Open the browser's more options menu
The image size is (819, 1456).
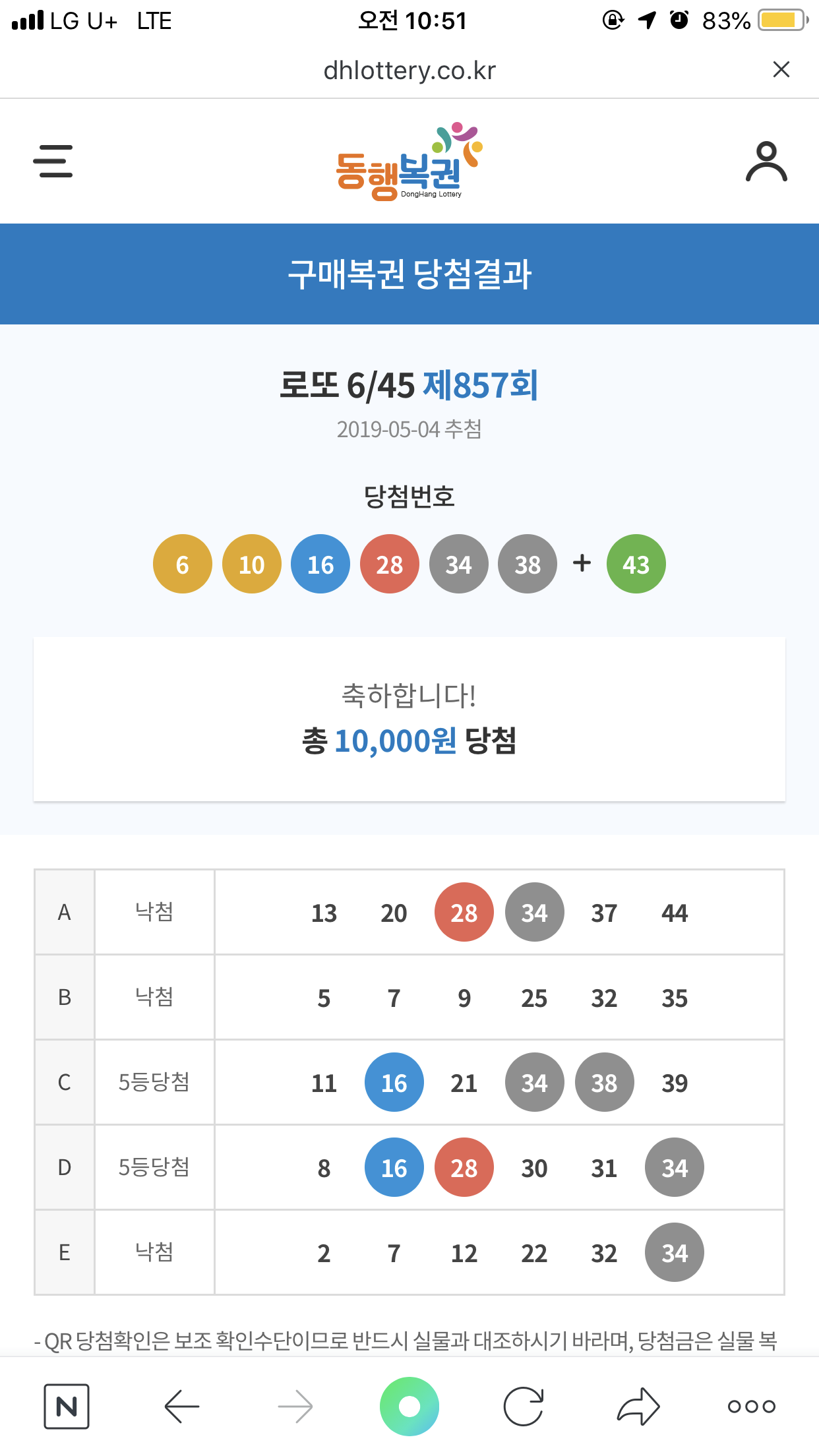point(751,1407)
